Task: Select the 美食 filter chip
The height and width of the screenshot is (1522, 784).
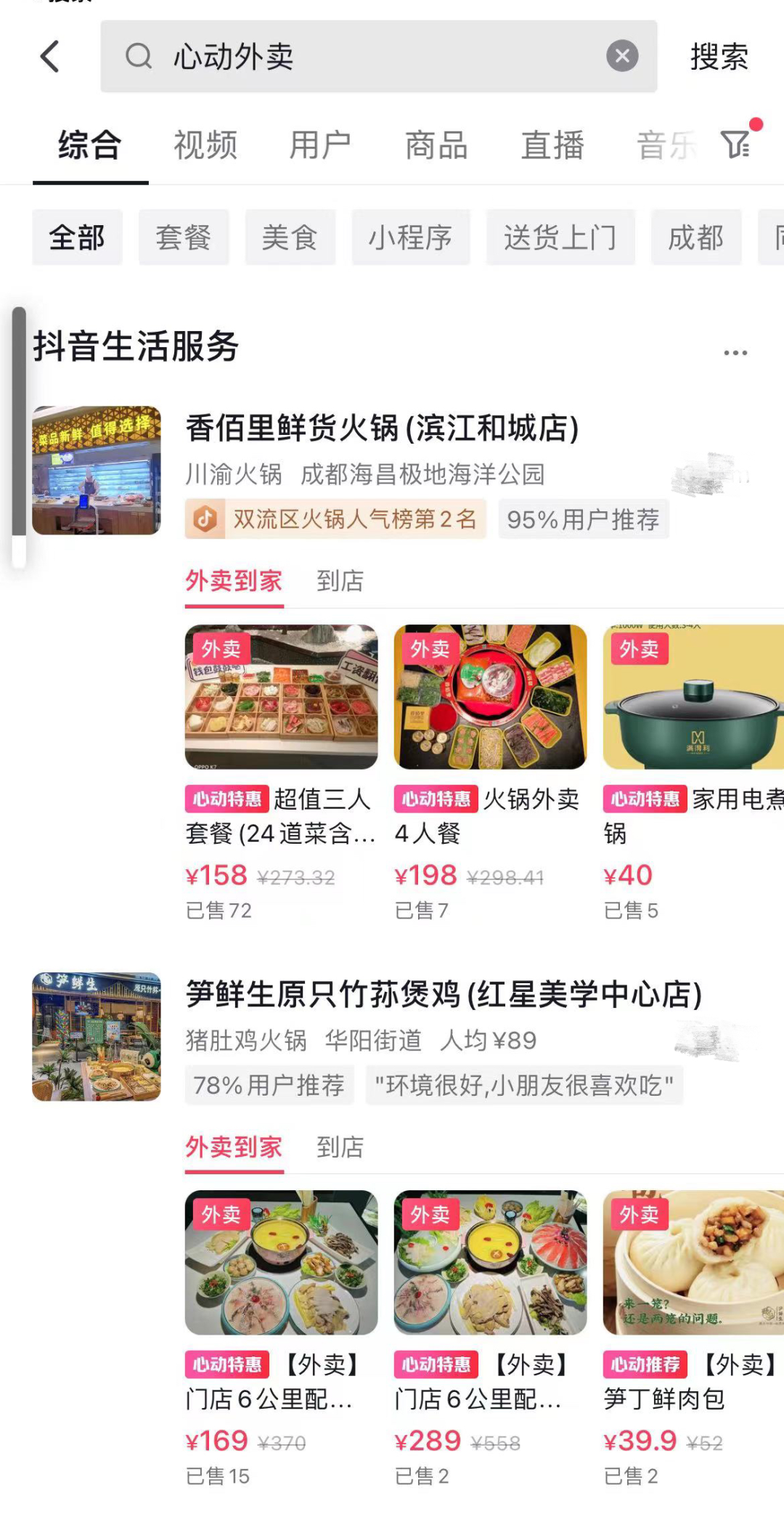Action: pos(290,237)
